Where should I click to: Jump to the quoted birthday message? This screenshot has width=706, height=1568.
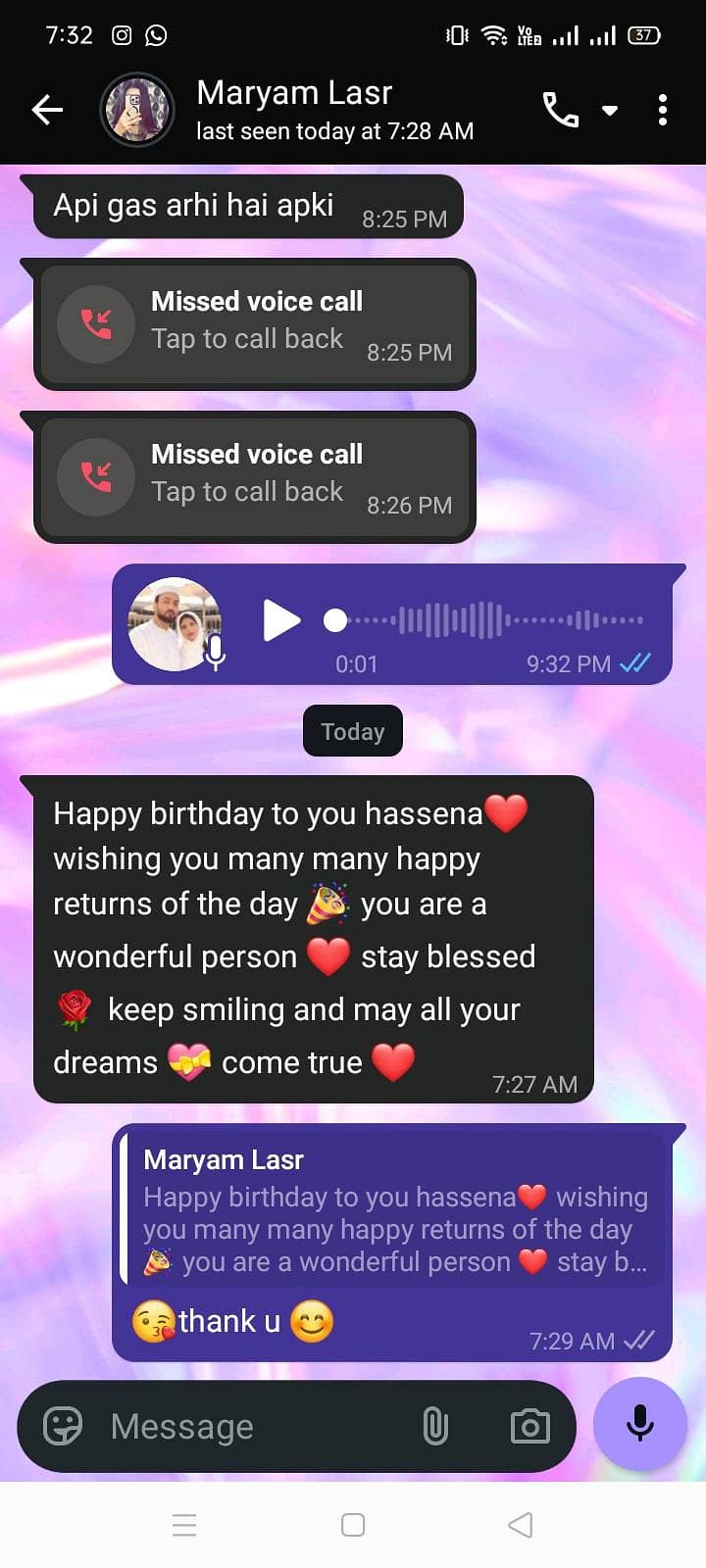click(x=393, y=1211)
